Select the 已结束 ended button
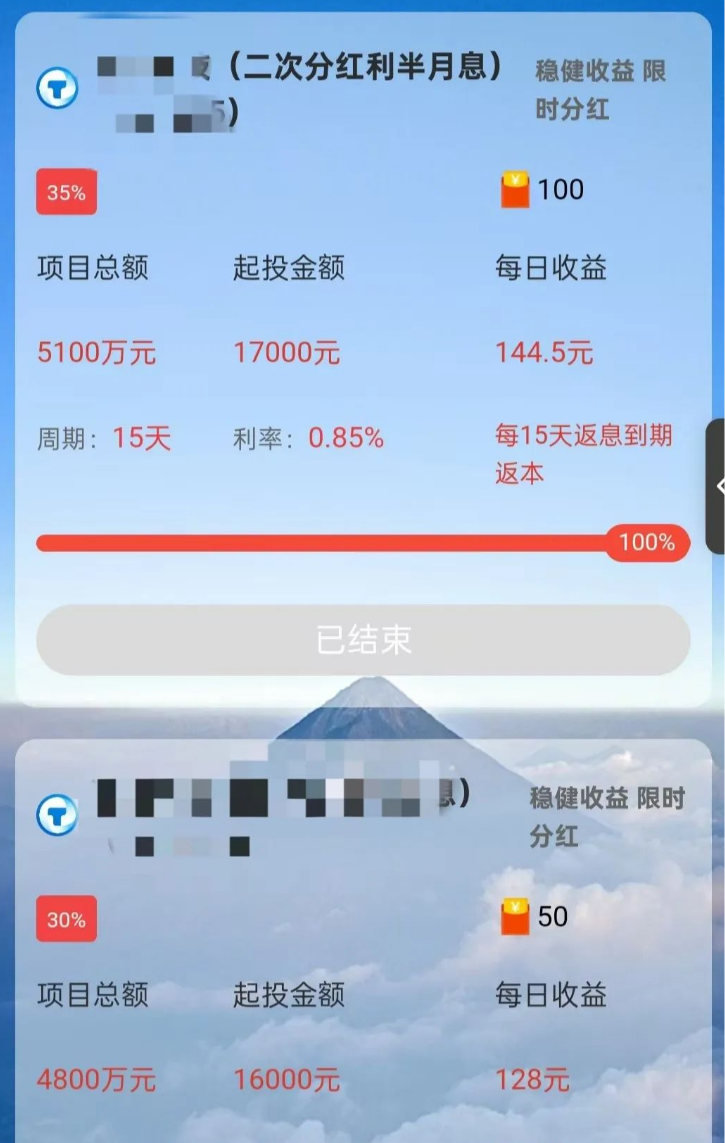Image resolution: width=725 pixels, height=1143 pixels. point(363,640)
